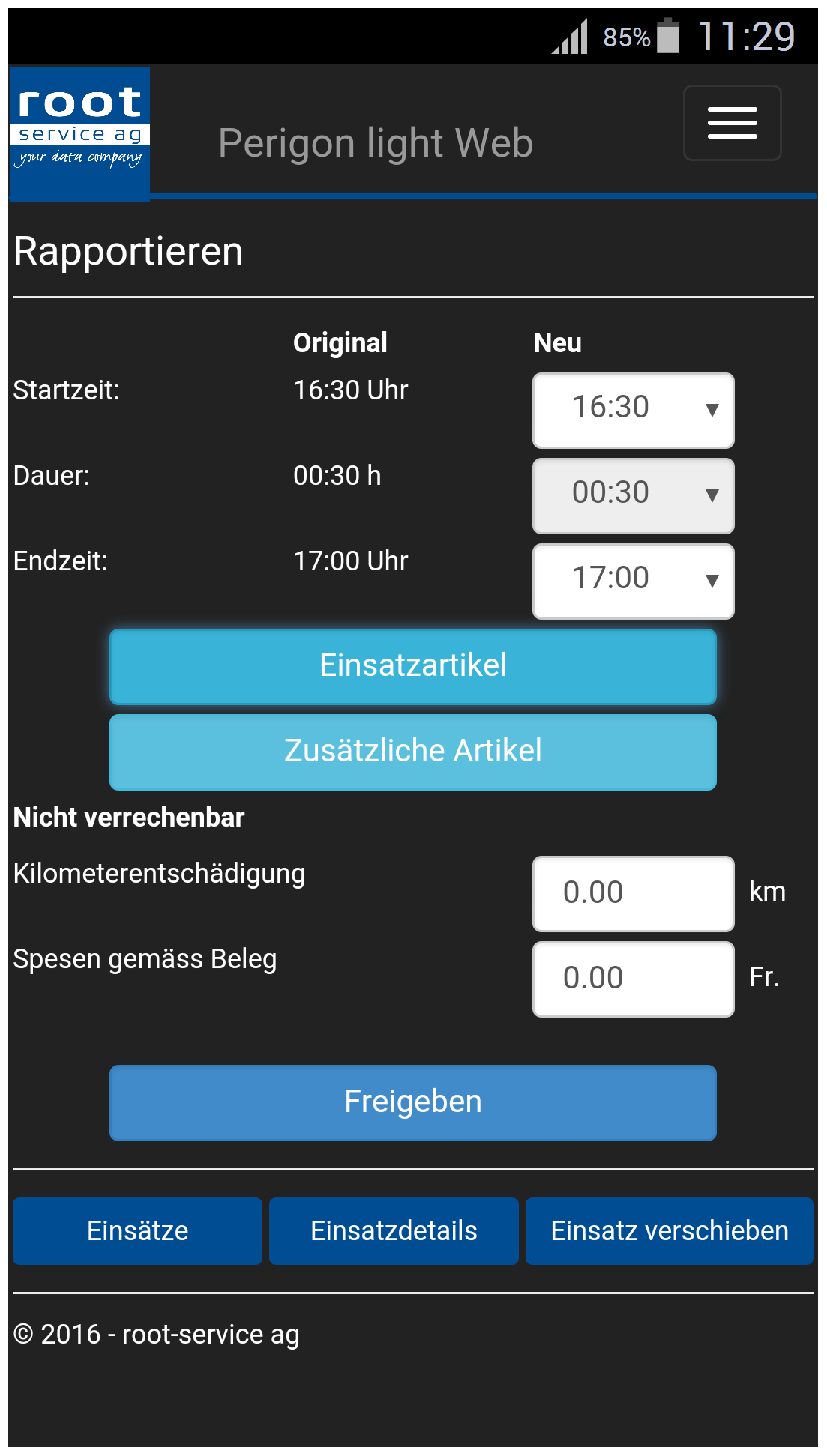Open the hamburger navigation menu
This screenshot has width=827, height=1456.
pyautogui.click(x=732, y=123)
